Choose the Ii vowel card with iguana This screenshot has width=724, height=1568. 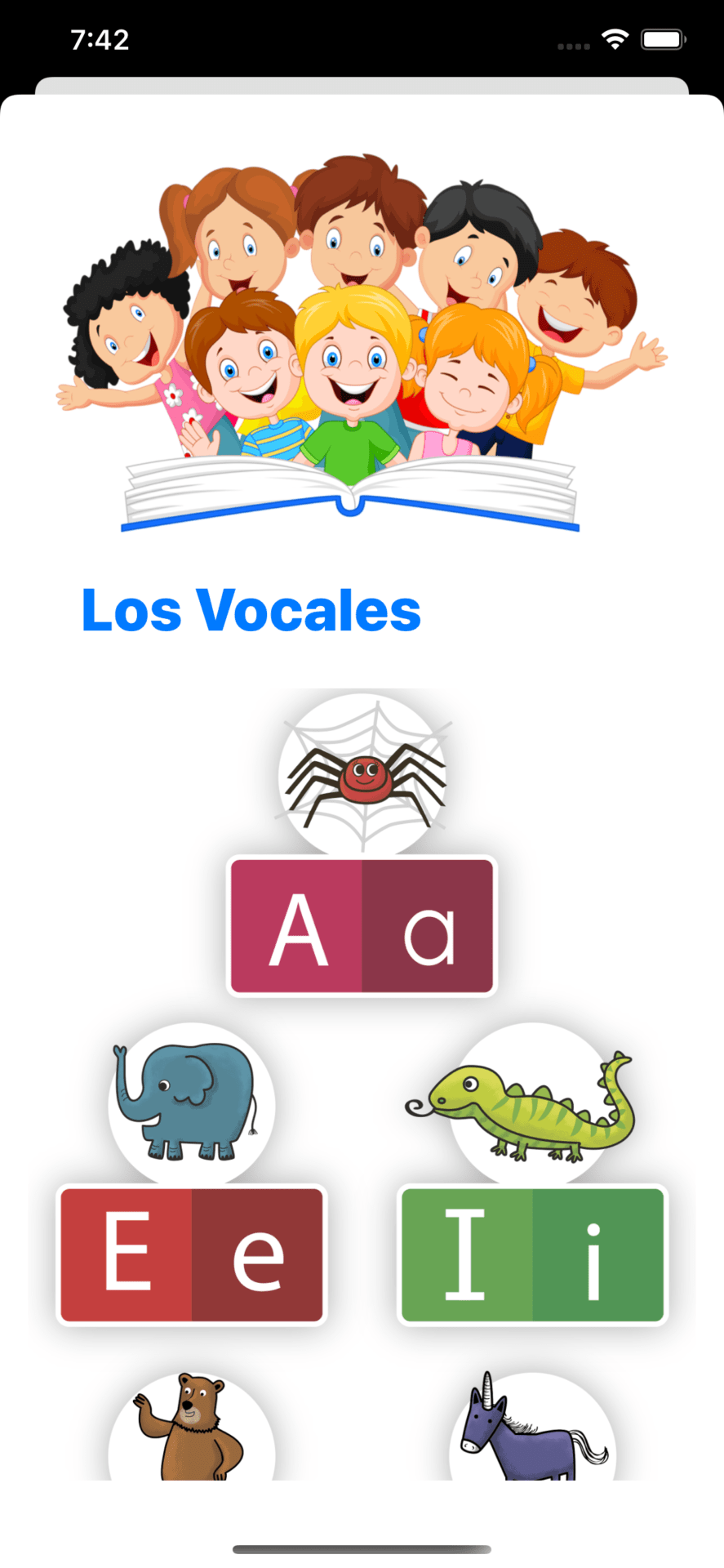pyautogui.click(x=532, y=1174)
